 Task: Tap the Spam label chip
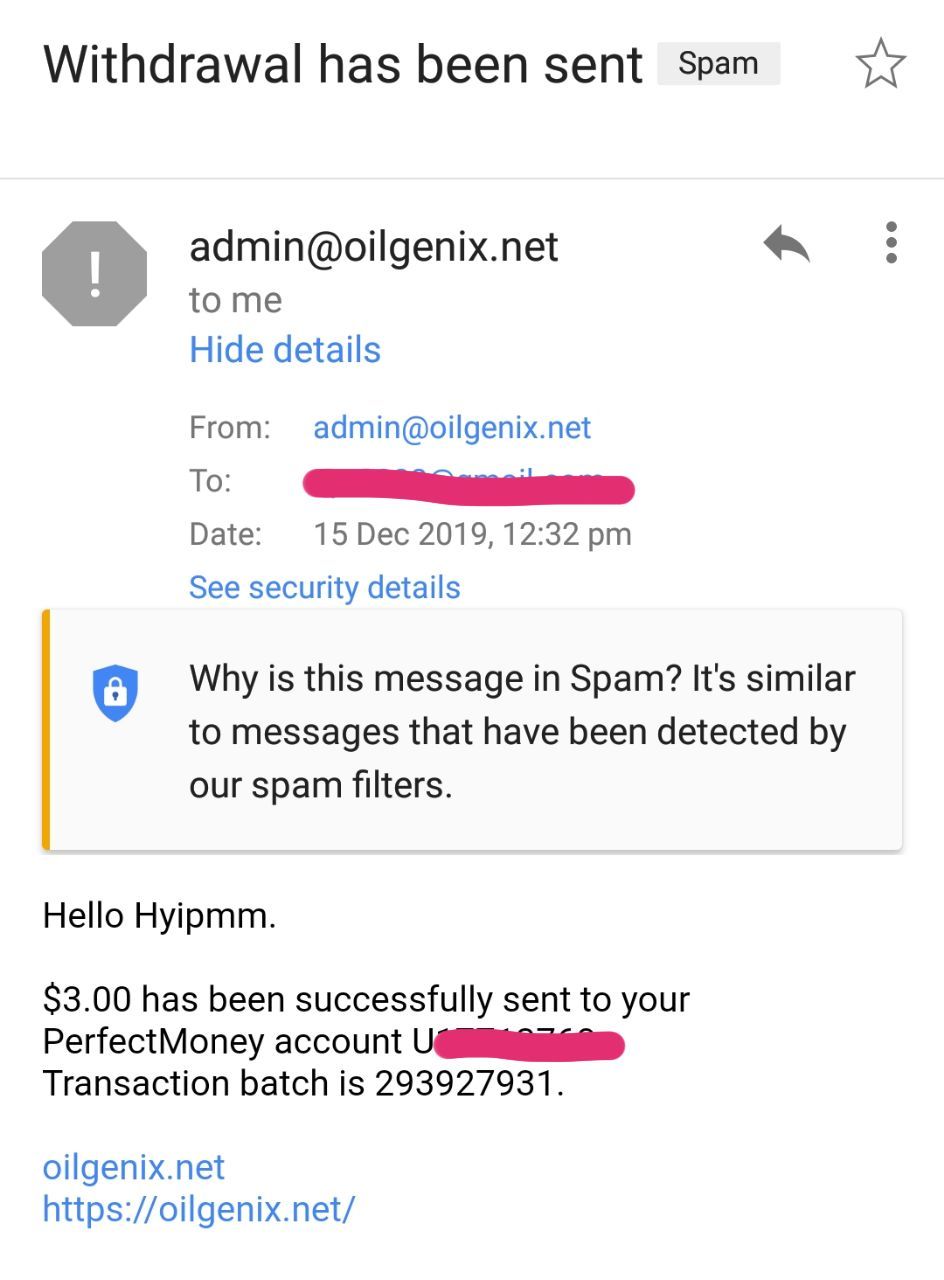click(718, 64)
